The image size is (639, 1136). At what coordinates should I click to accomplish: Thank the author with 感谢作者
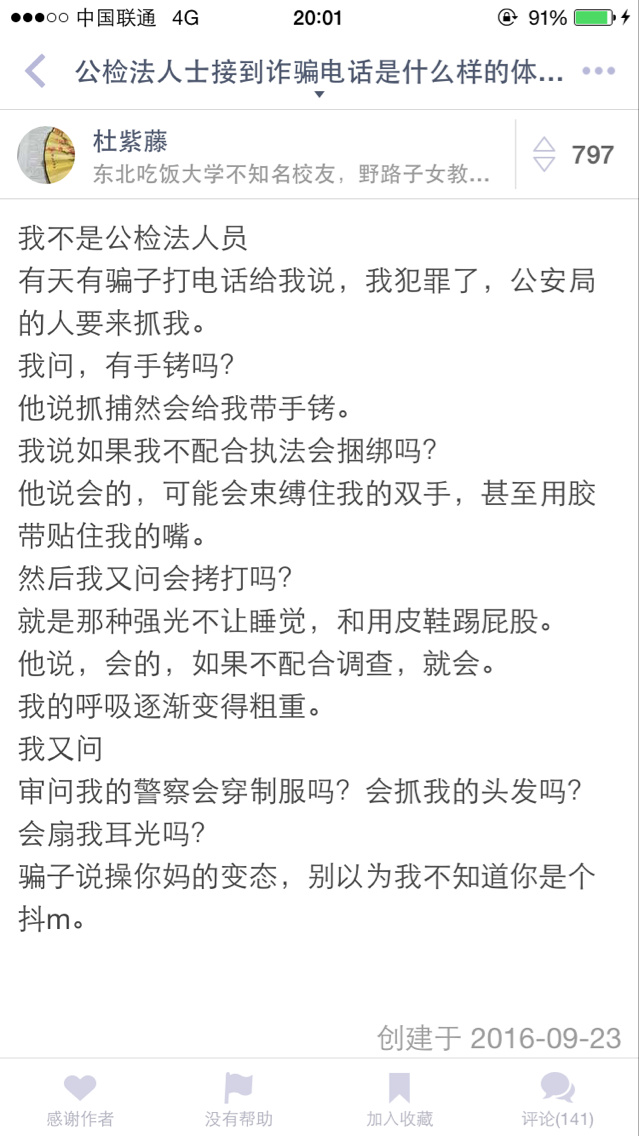click(80, 1098)
